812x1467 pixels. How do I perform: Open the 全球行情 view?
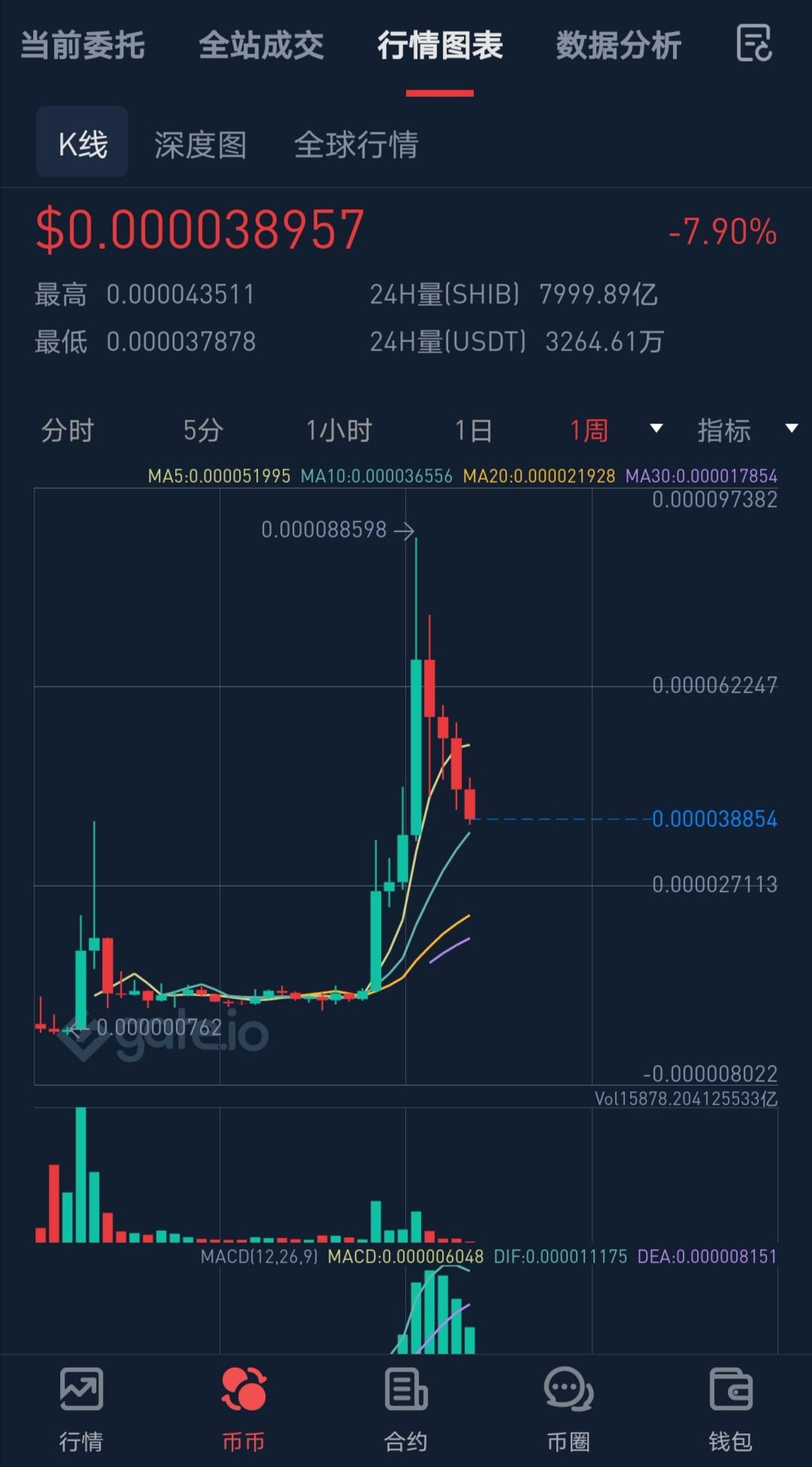(x=356, y=144)
